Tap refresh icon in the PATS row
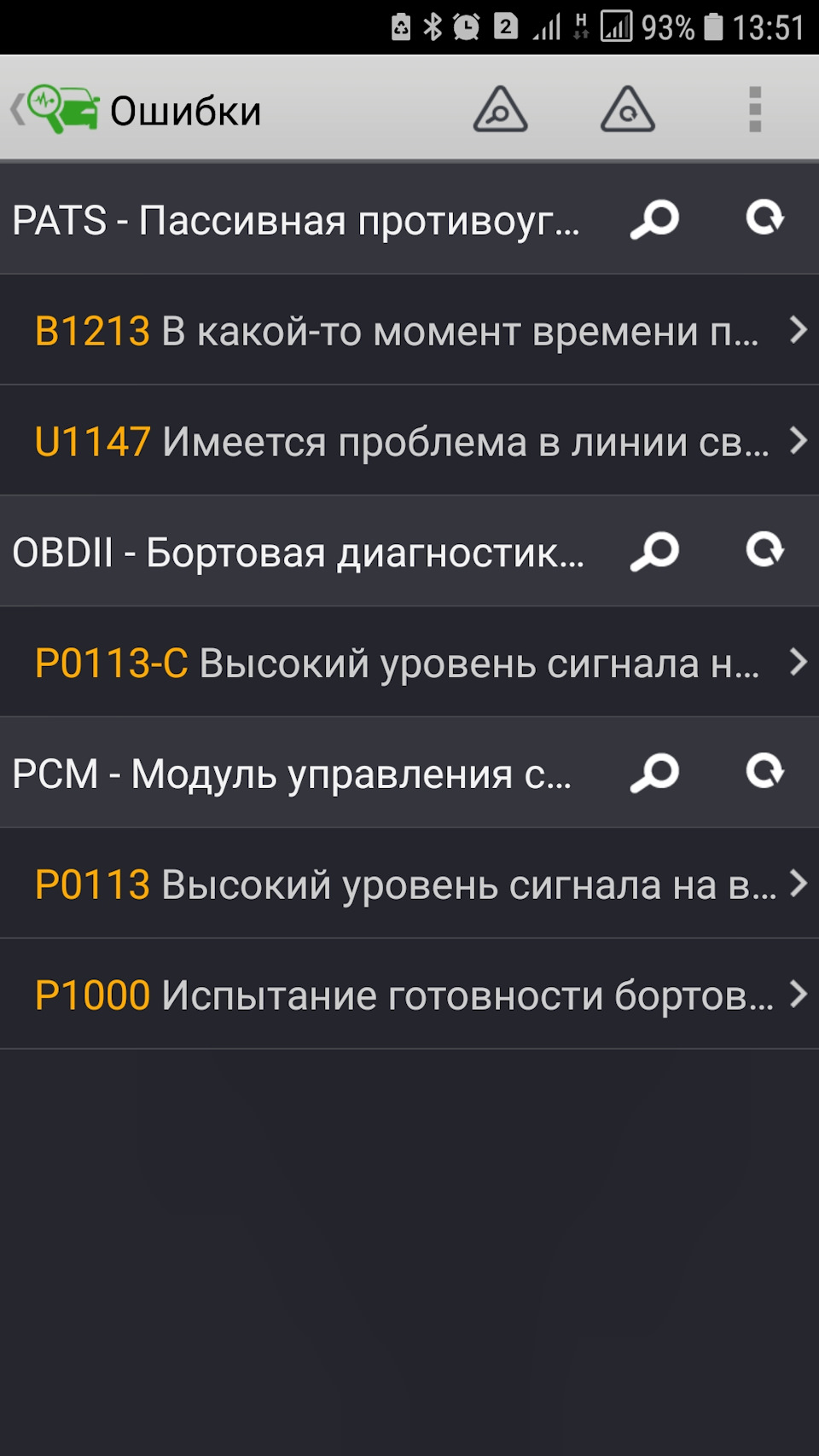 point(765,218)
